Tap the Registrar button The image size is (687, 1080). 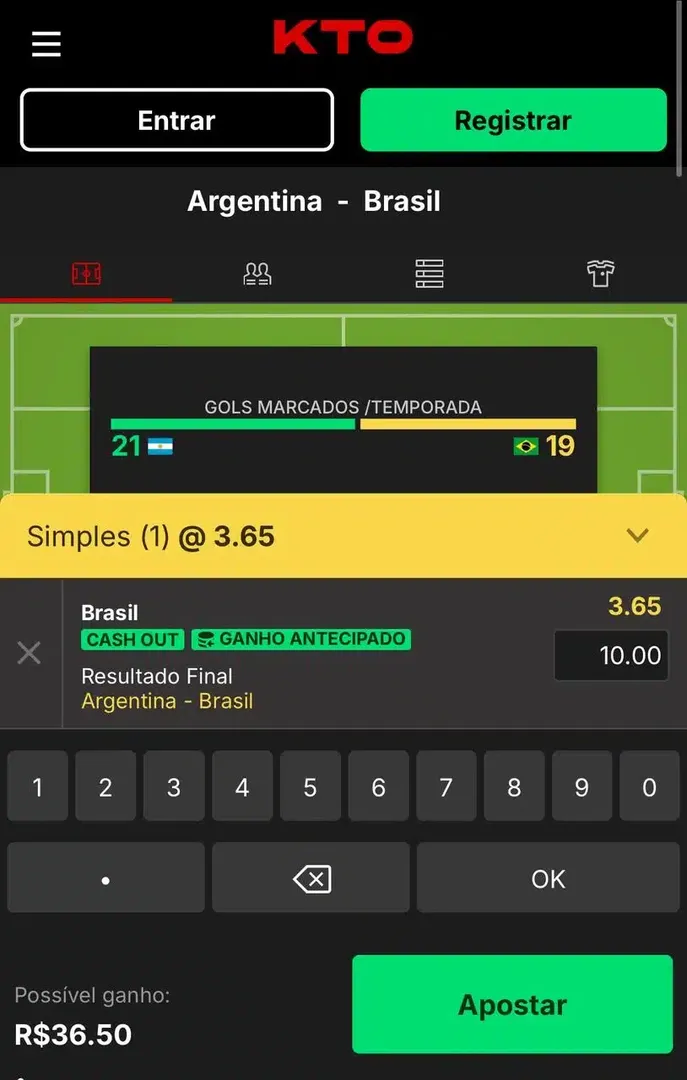[513, 120]
